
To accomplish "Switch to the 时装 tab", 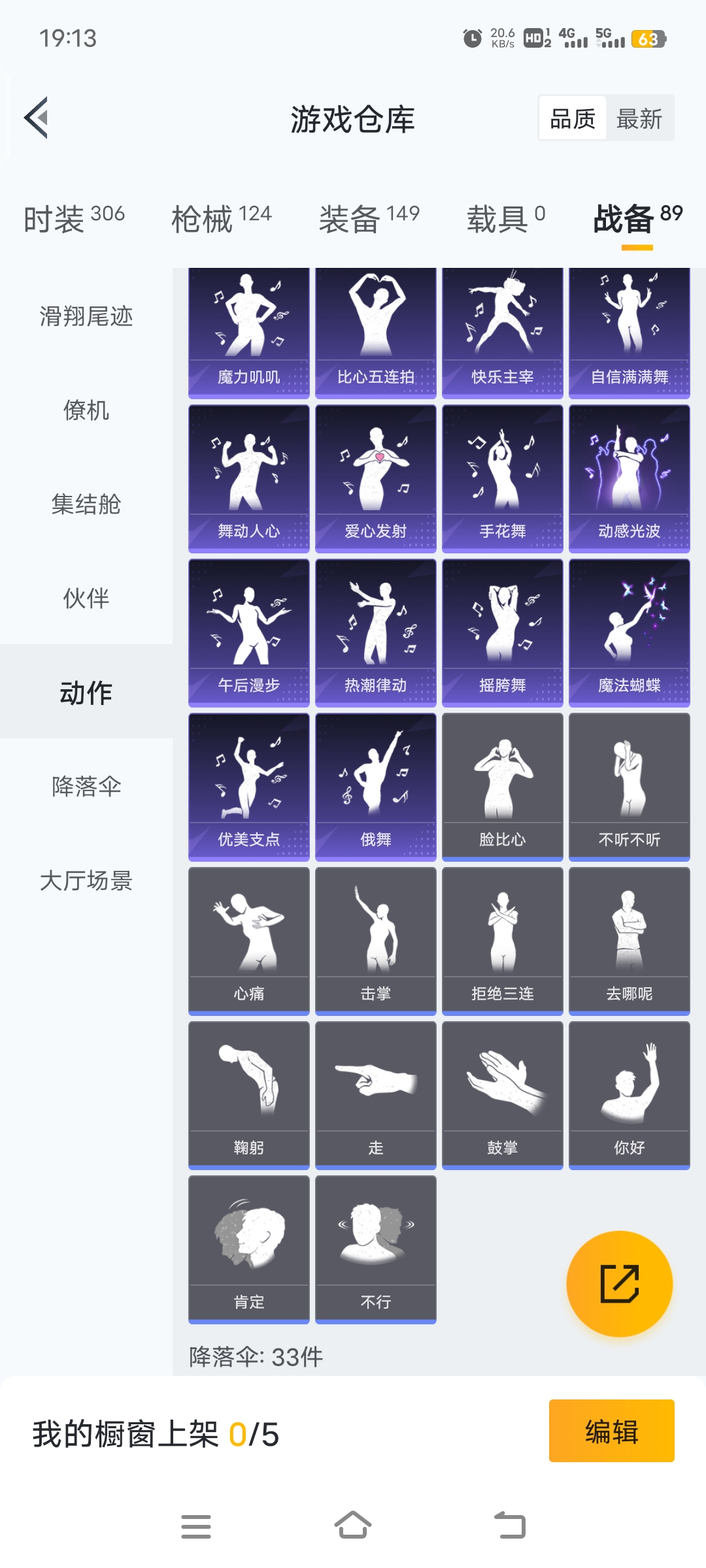I will [74, 218].
